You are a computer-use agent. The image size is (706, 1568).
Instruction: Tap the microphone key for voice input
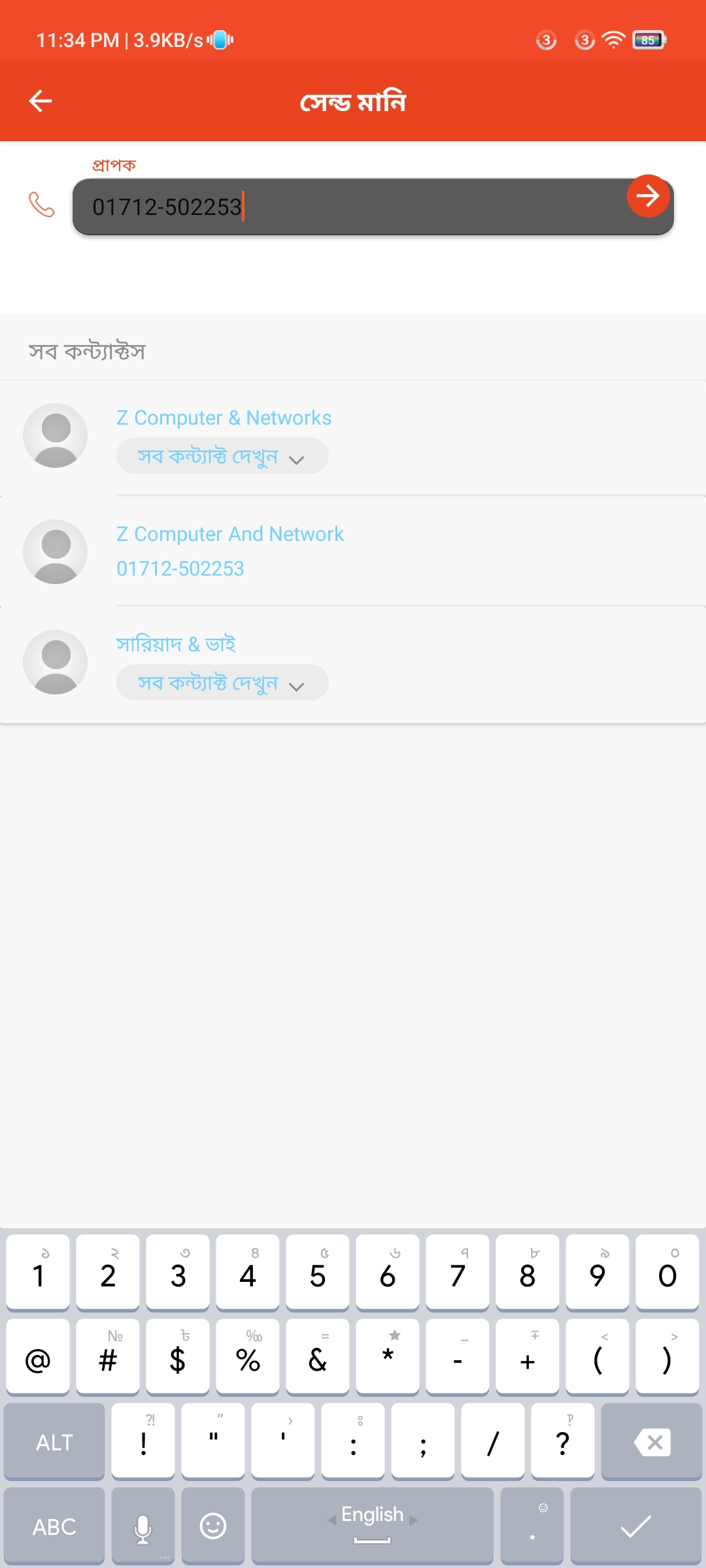pos(143,1527)
